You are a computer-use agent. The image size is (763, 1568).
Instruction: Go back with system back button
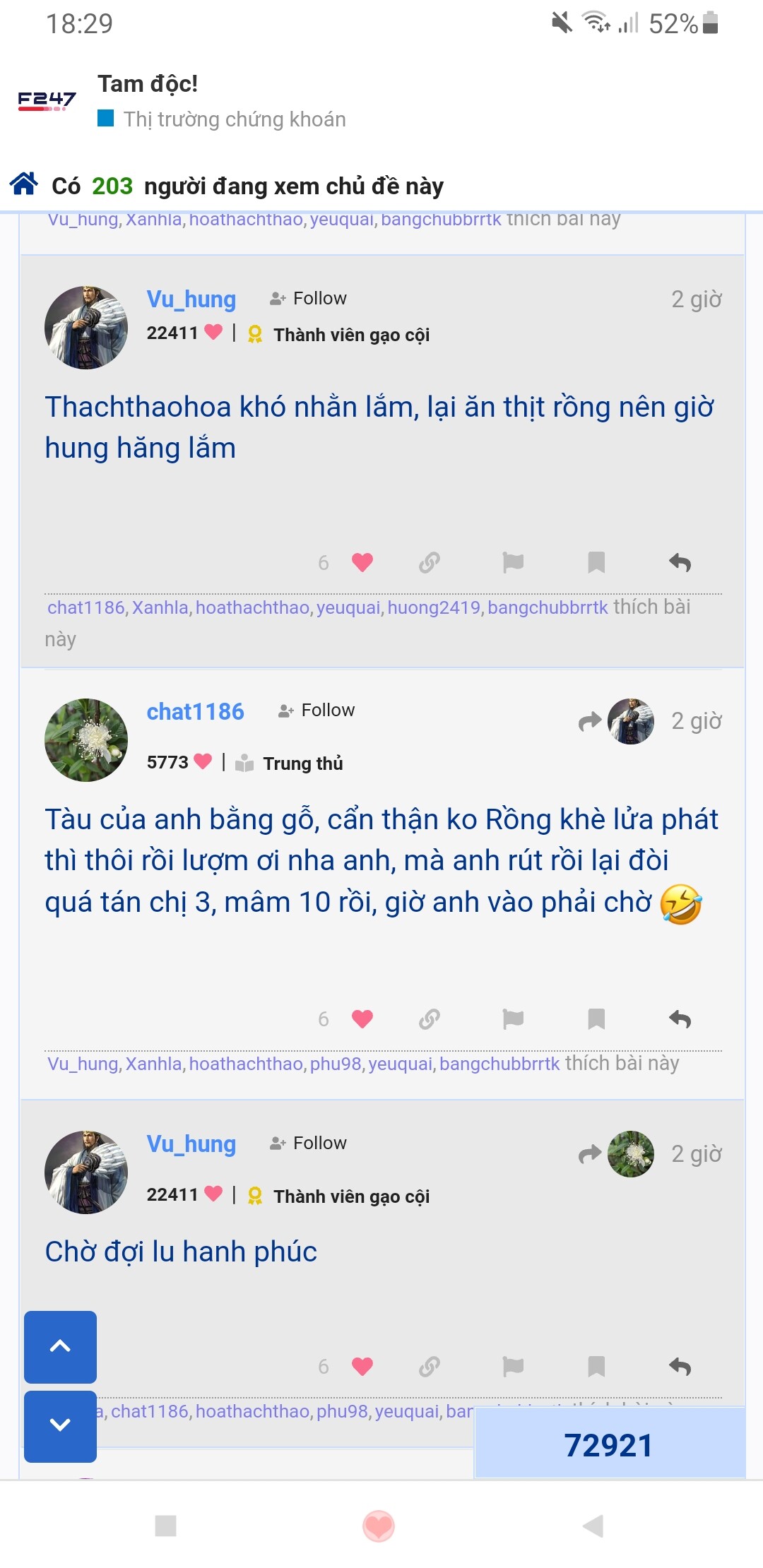coord(592,1526)
